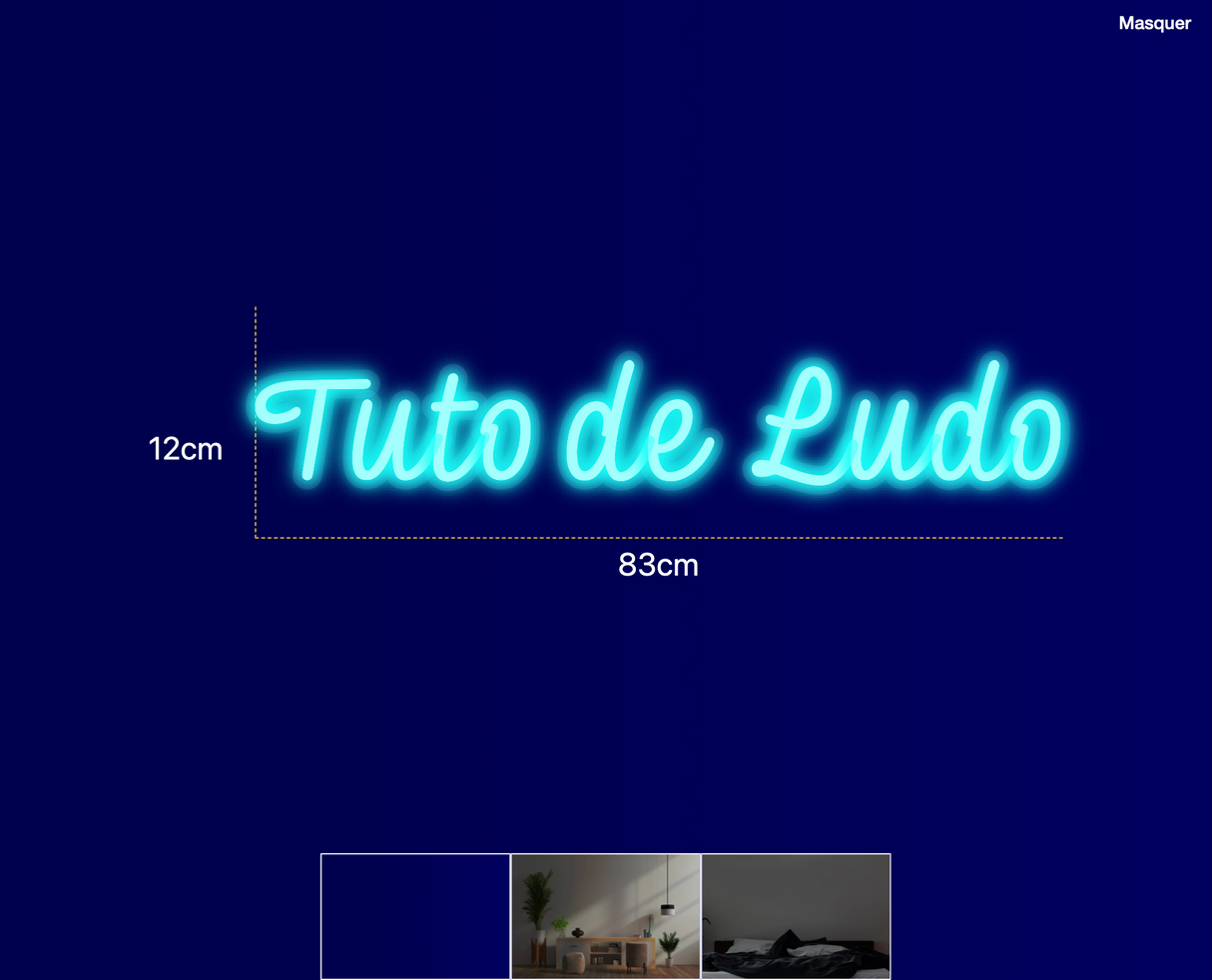
Task: Tap the Masquer button
Action: [1154, 23]
